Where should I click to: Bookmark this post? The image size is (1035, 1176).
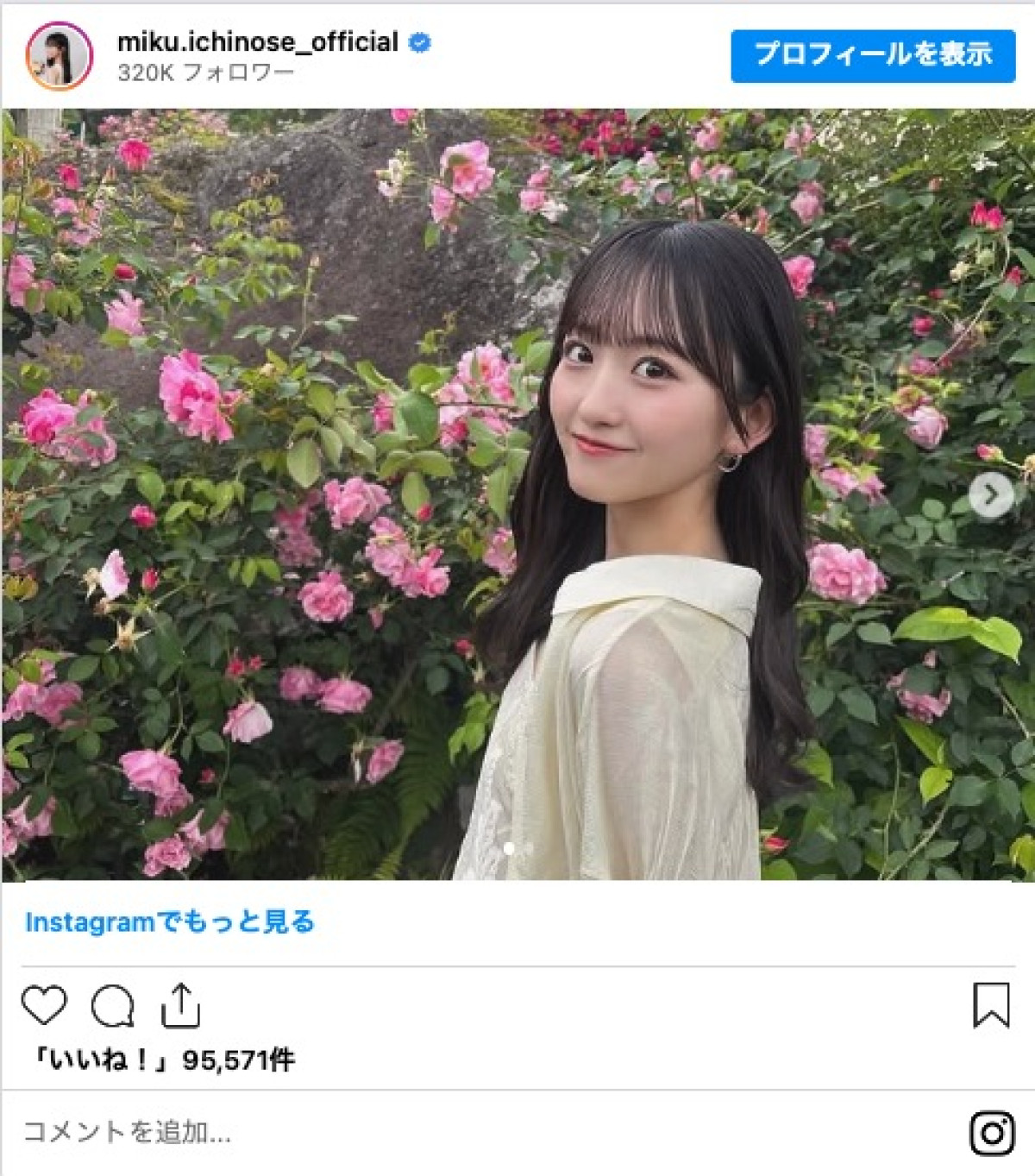click(990, 1005)
